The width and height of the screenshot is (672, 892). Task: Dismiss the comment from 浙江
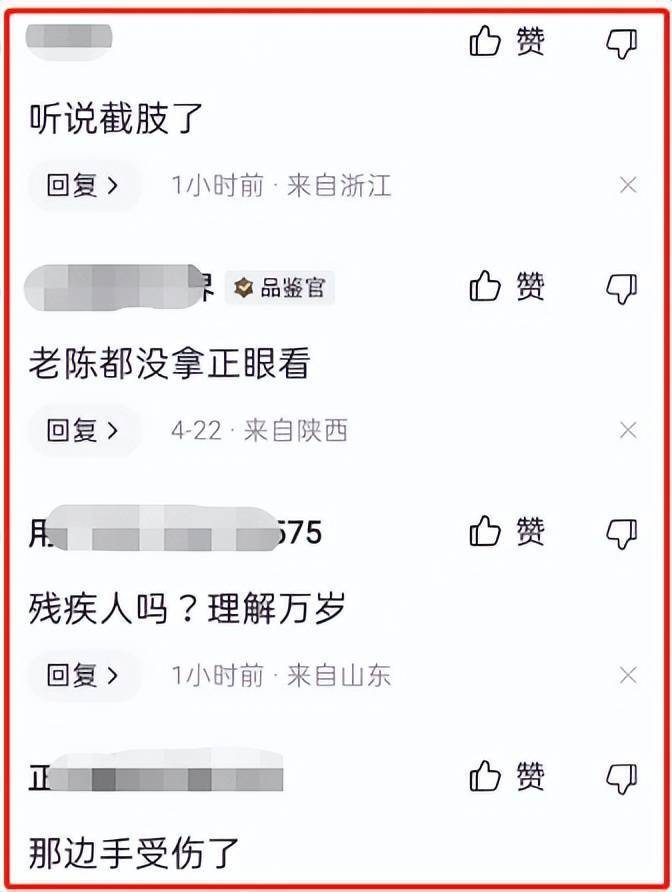click(x=628, y=185)
